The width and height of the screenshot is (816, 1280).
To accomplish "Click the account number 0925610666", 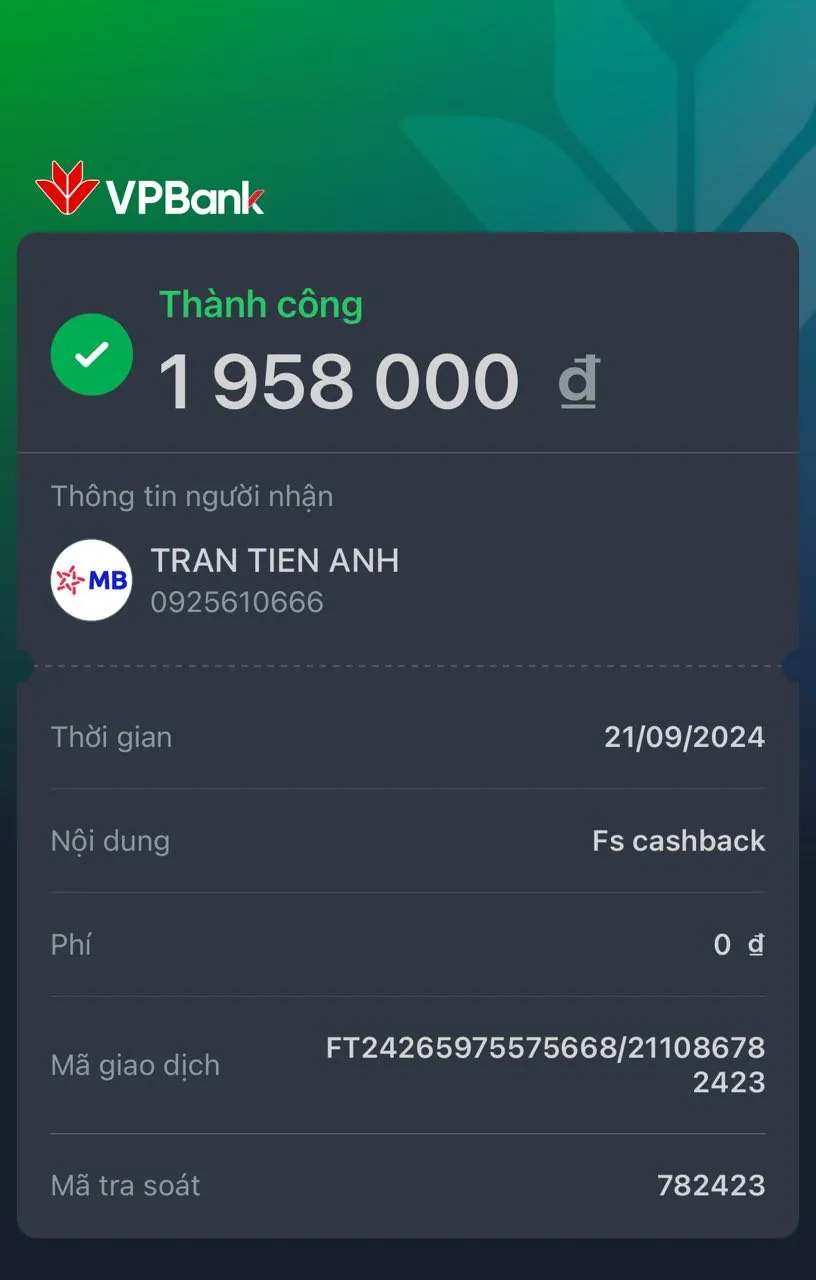I will point(236,601).
